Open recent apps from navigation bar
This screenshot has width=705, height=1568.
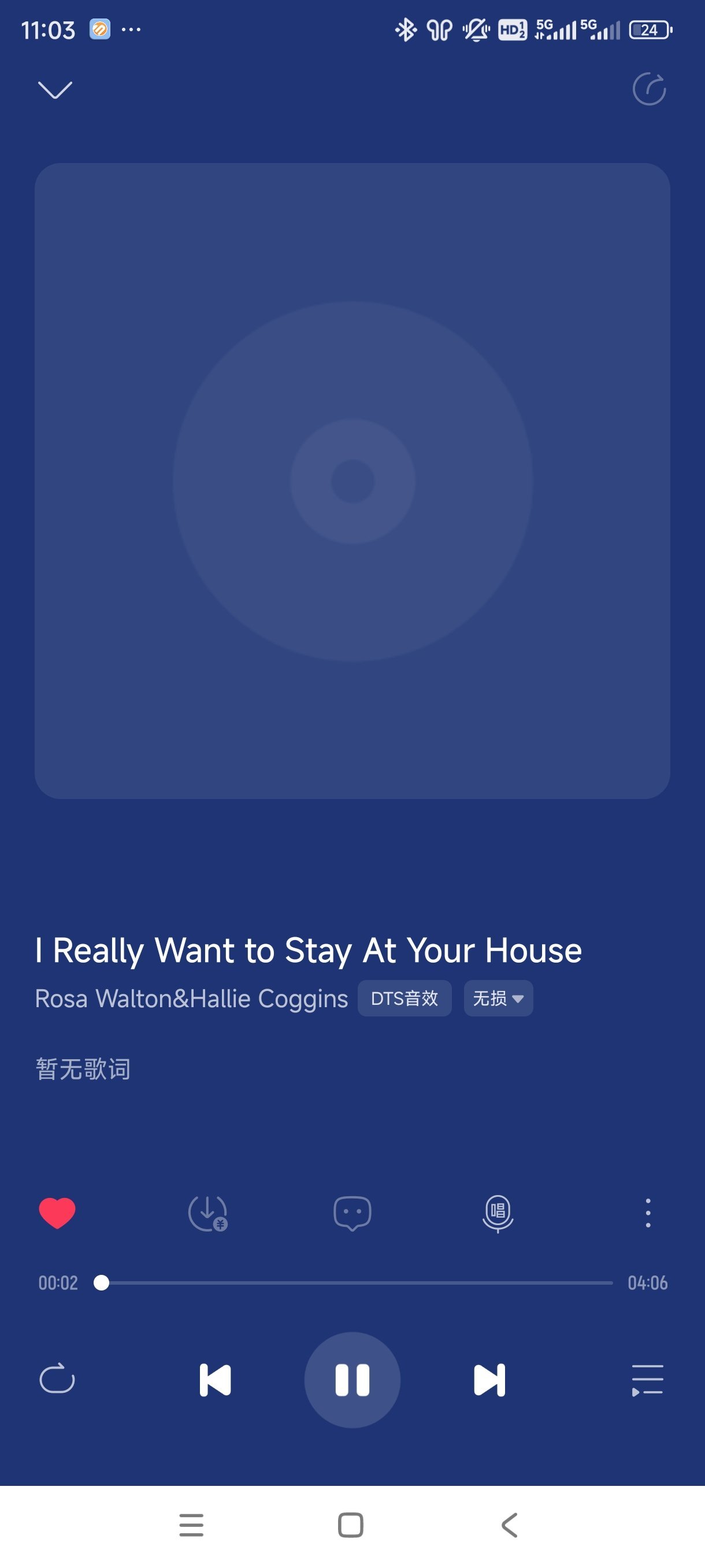[x=192, y=1525]
